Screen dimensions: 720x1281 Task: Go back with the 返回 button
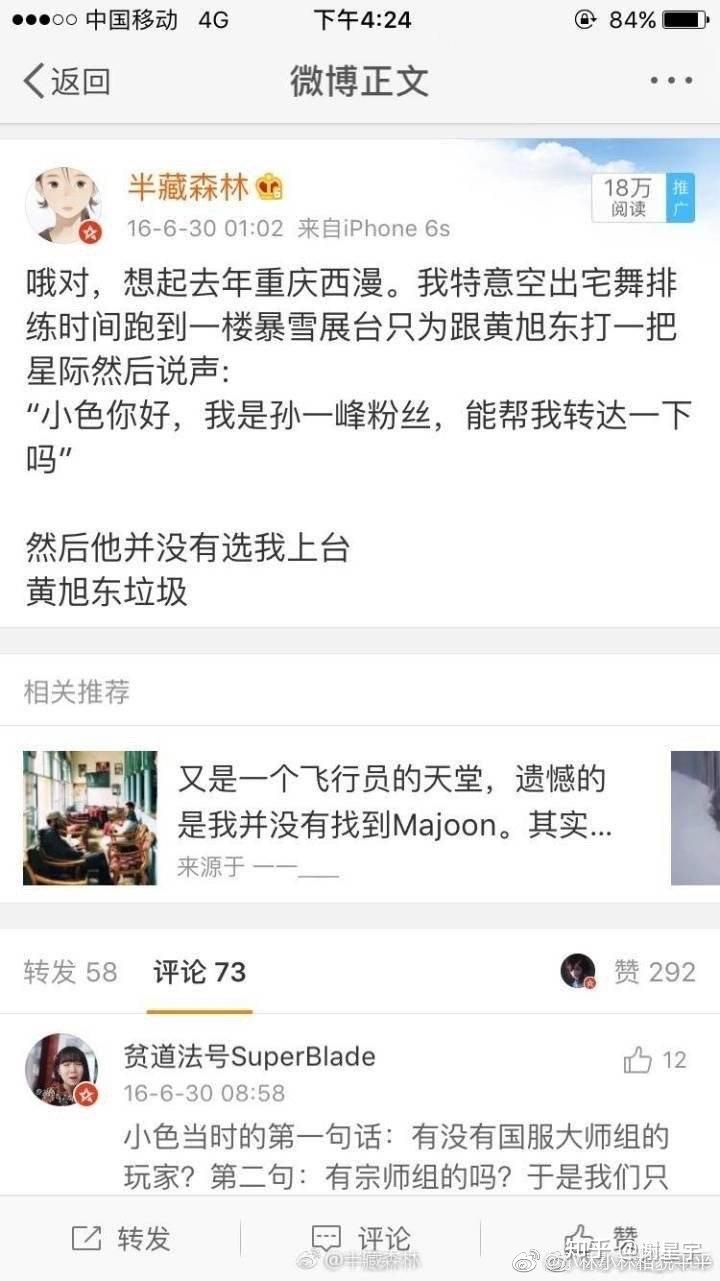tap(66, 81)
